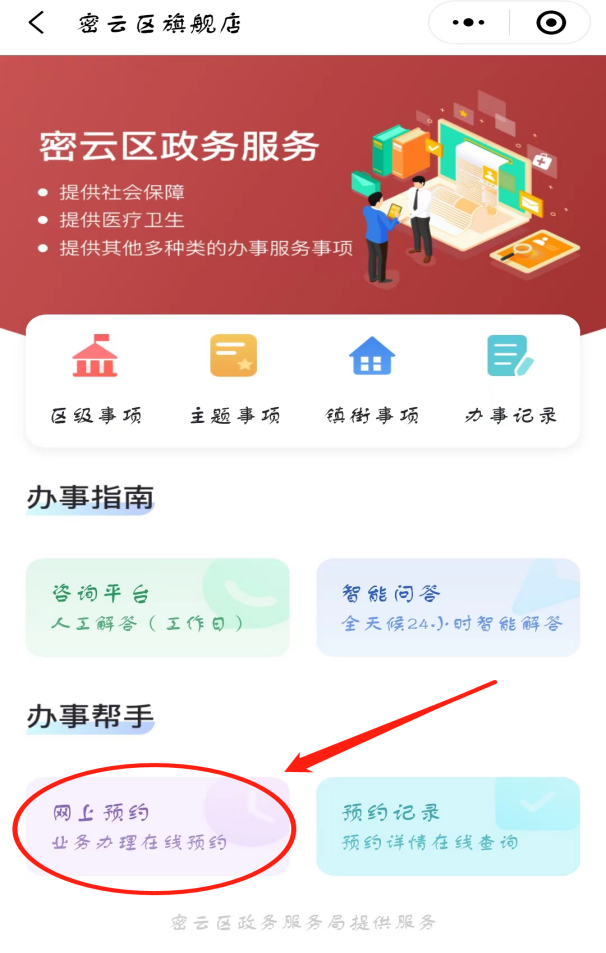
Task: Open the 预约记录 card
Action: click(448, 826)
